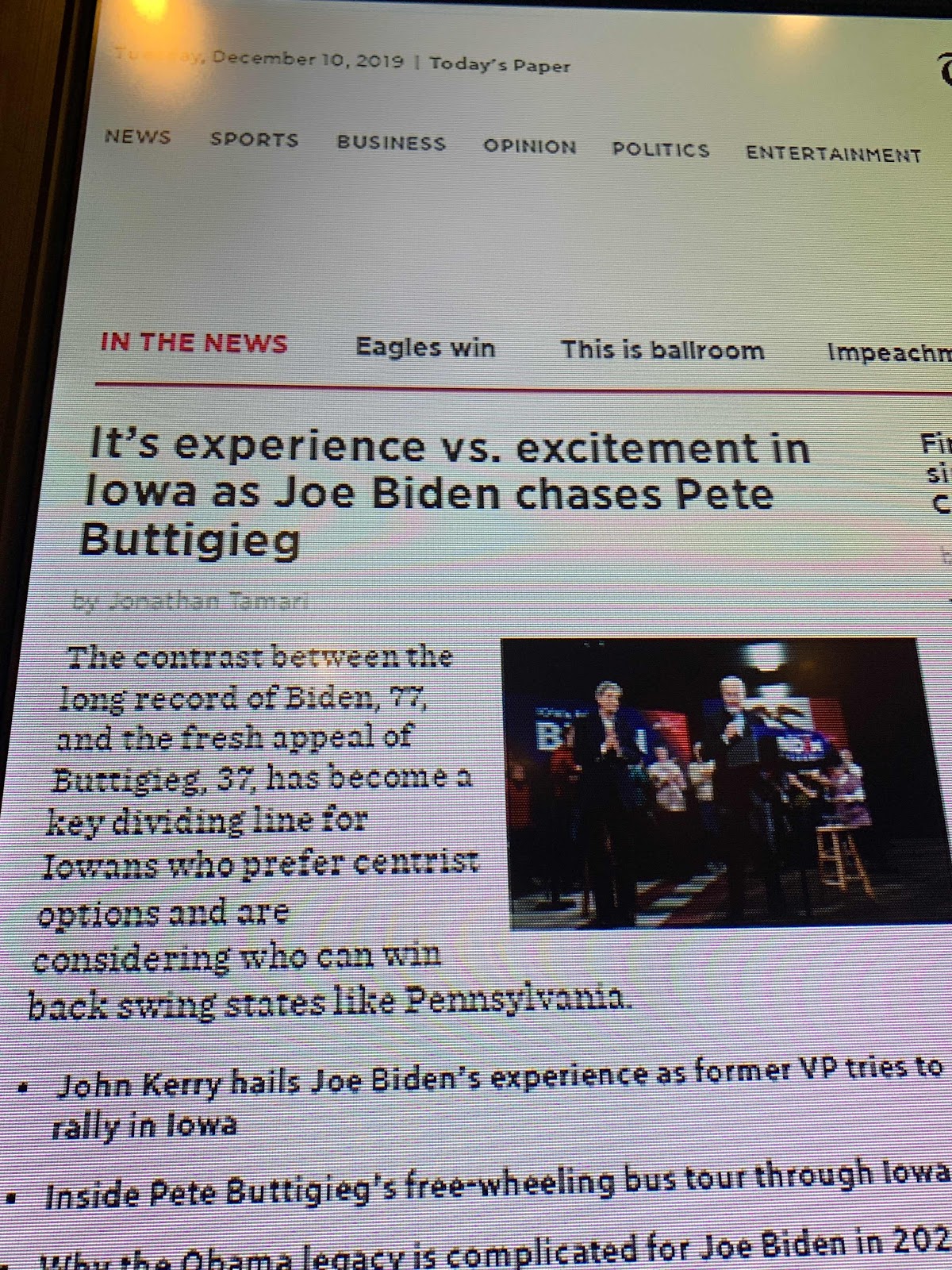Image resolution: width=952 pixels, height=1270 pixels.
Task: Open the Politics section
Action: 660,150
